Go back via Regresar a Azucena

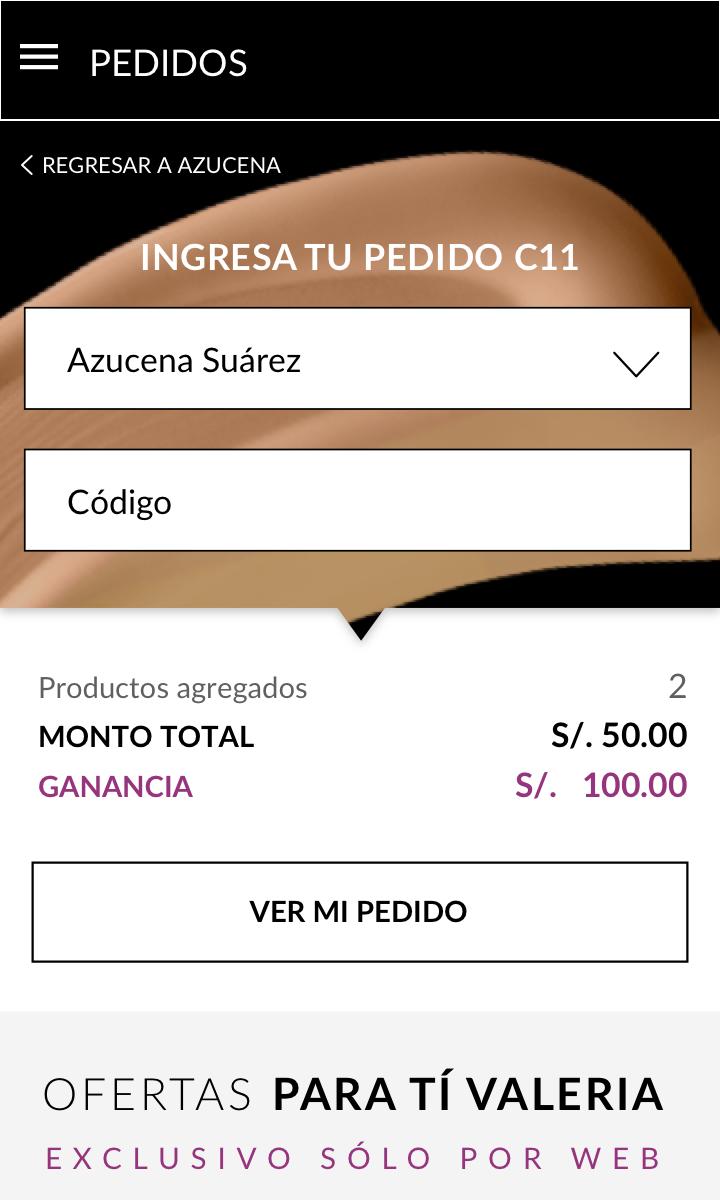(x=151, y=165)
